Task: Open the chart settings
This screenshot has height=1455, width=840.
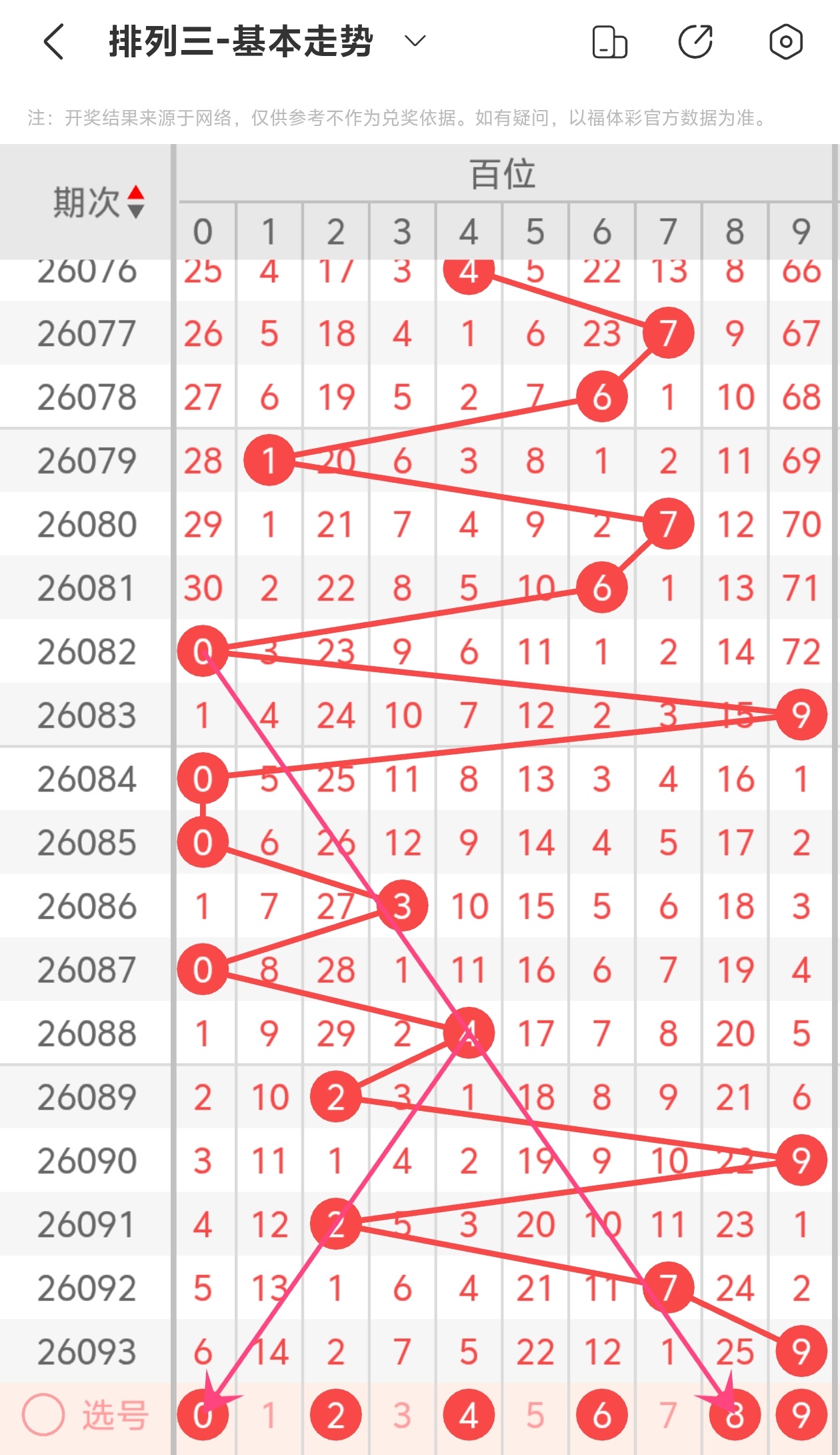Action: (785, 42)
